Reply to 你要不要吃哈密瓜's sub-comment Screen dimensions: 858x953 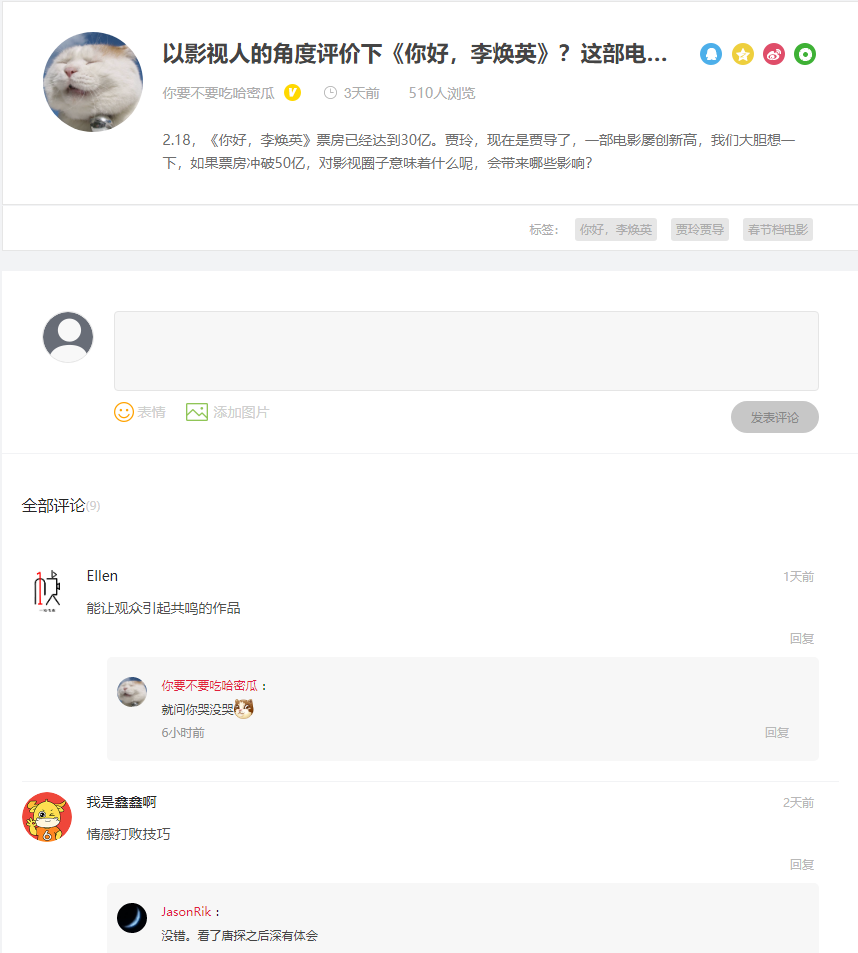(x=777, y=732)
